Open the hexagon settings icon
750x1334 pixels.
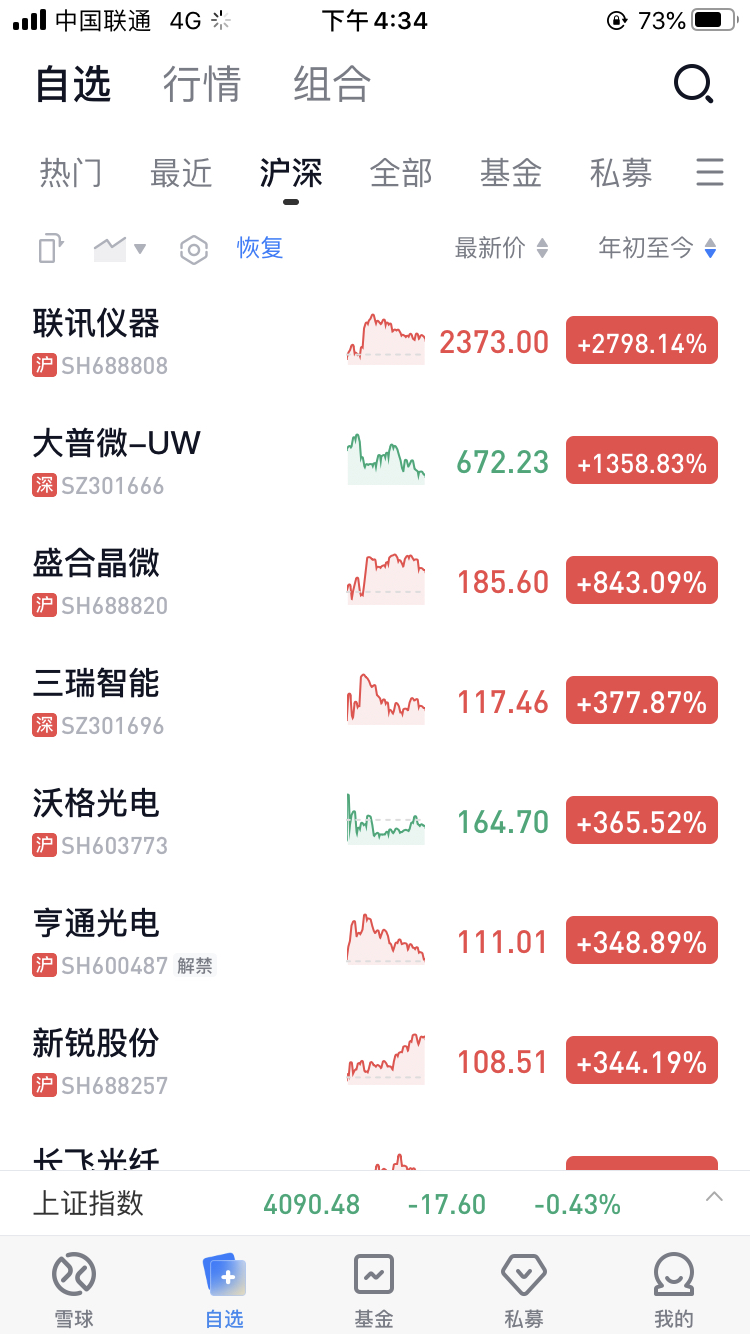tap(193, 249)
